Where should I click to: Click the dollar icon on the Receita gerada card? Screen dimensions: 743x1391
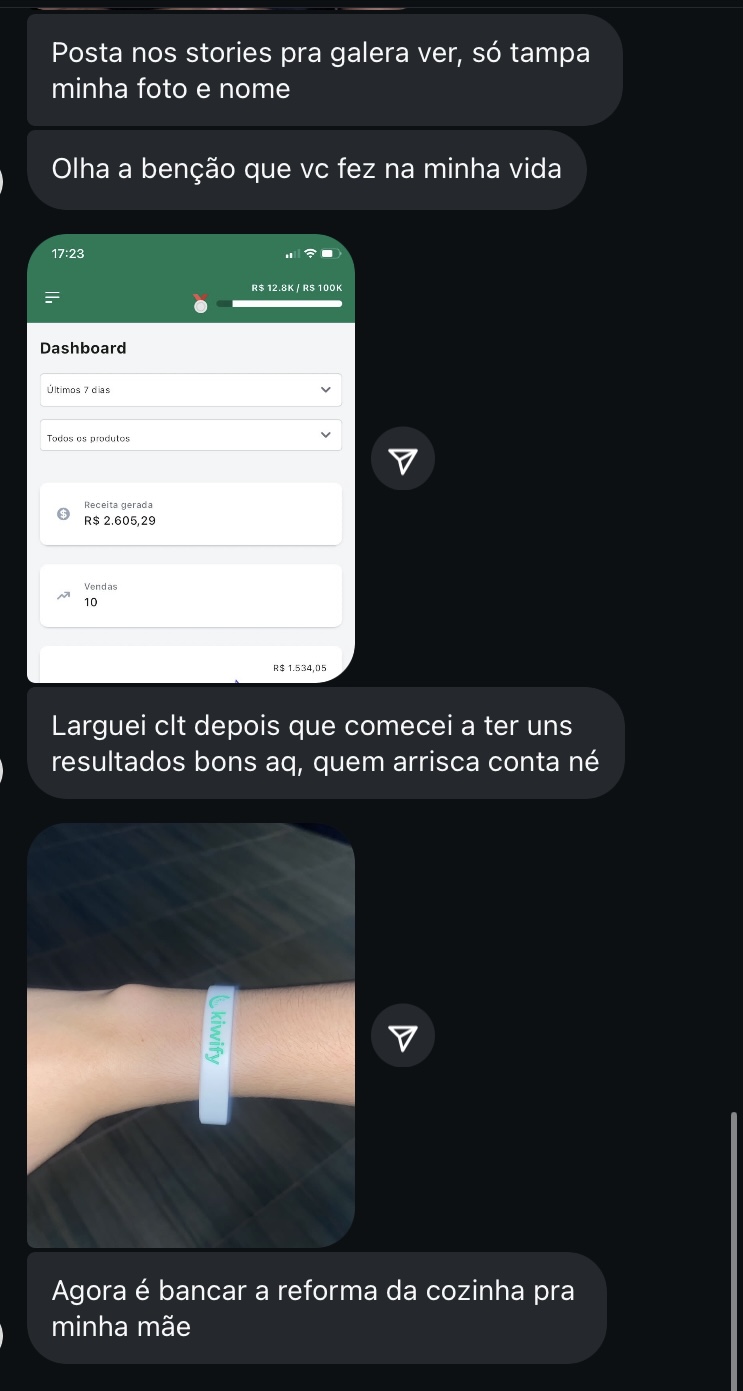click(63, 513)
